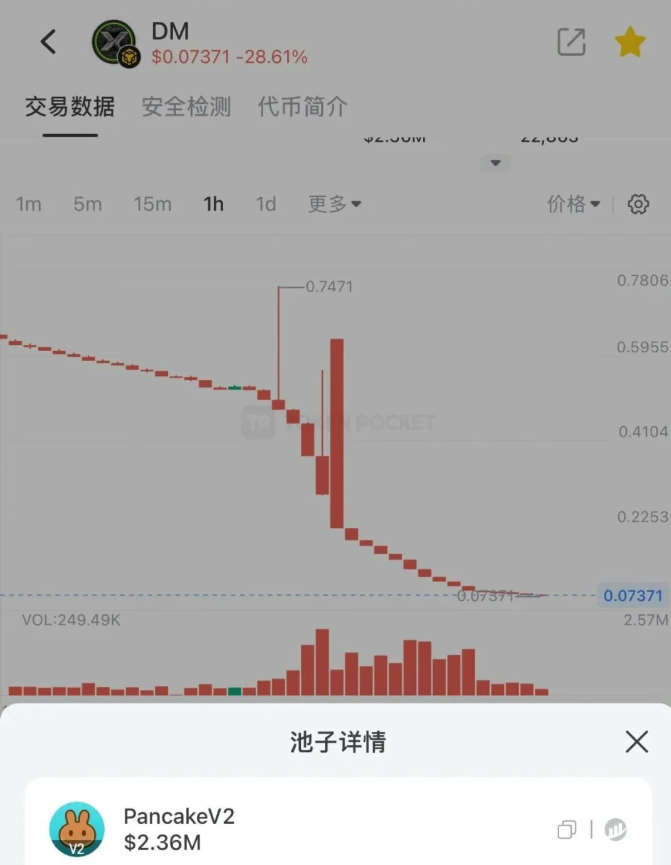Toggle the favorite star for DM
This screenshot has width=671, height=865.
(x=629, y=42)
